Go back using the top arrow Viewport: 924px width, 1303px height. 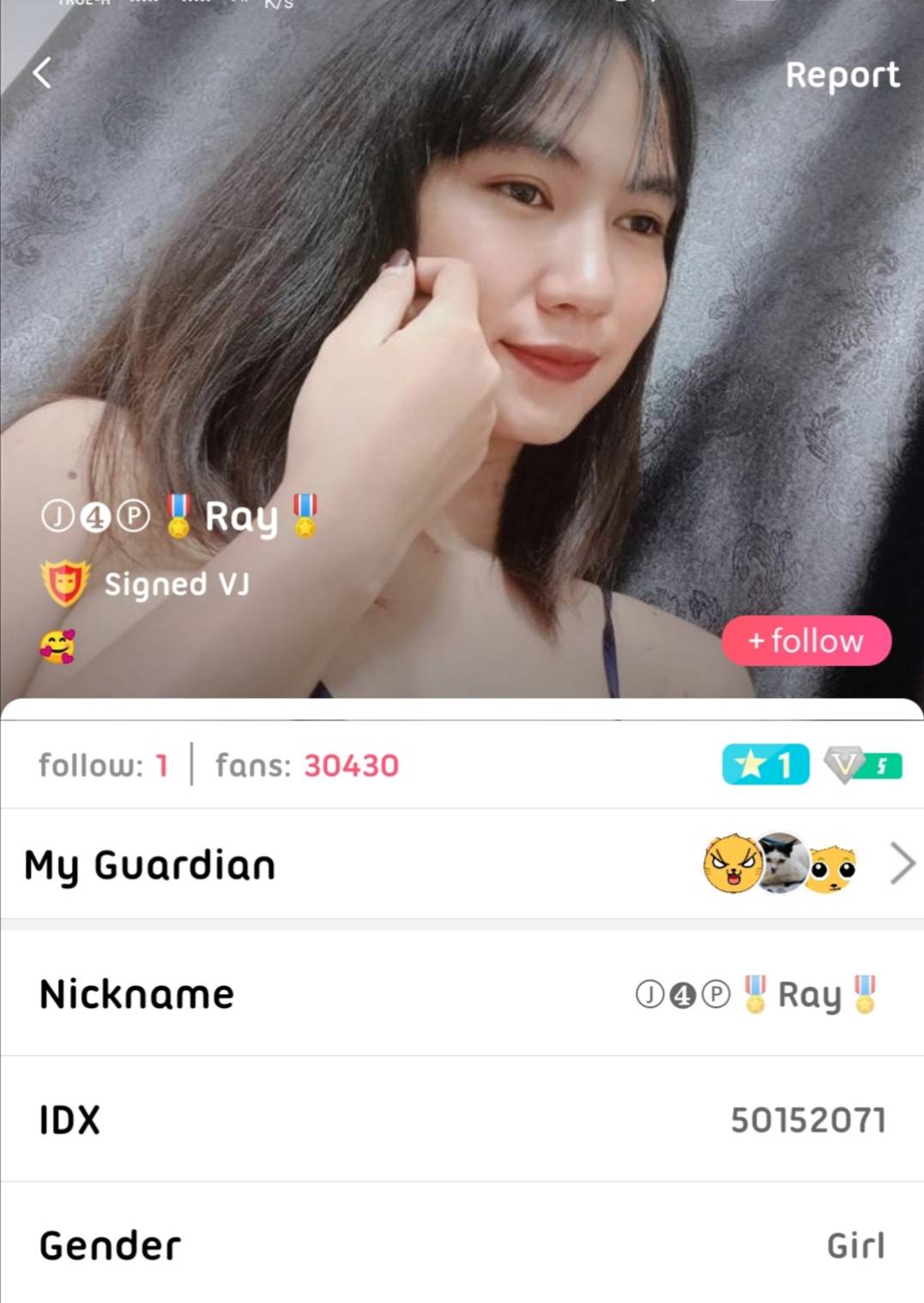[x=42, y=73]
